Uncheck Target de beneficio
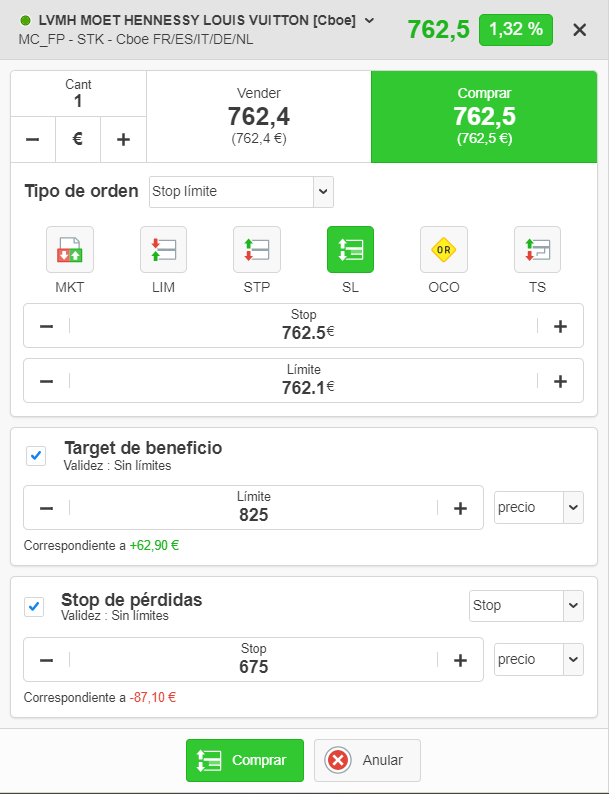609x794 pixels. (36, 456)
